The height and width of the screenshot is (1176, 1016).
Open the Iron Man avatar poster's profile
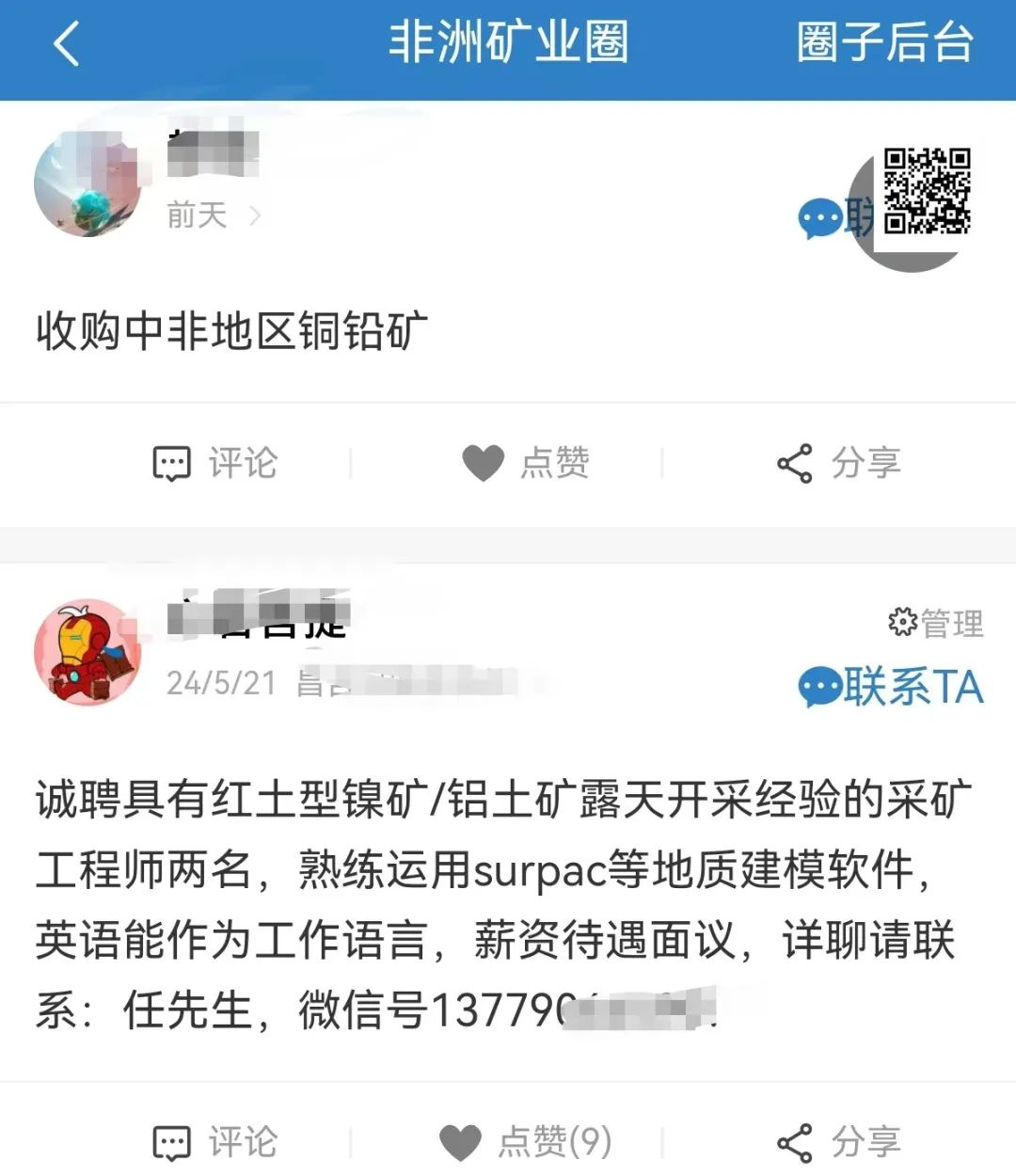tap(87, 653)
